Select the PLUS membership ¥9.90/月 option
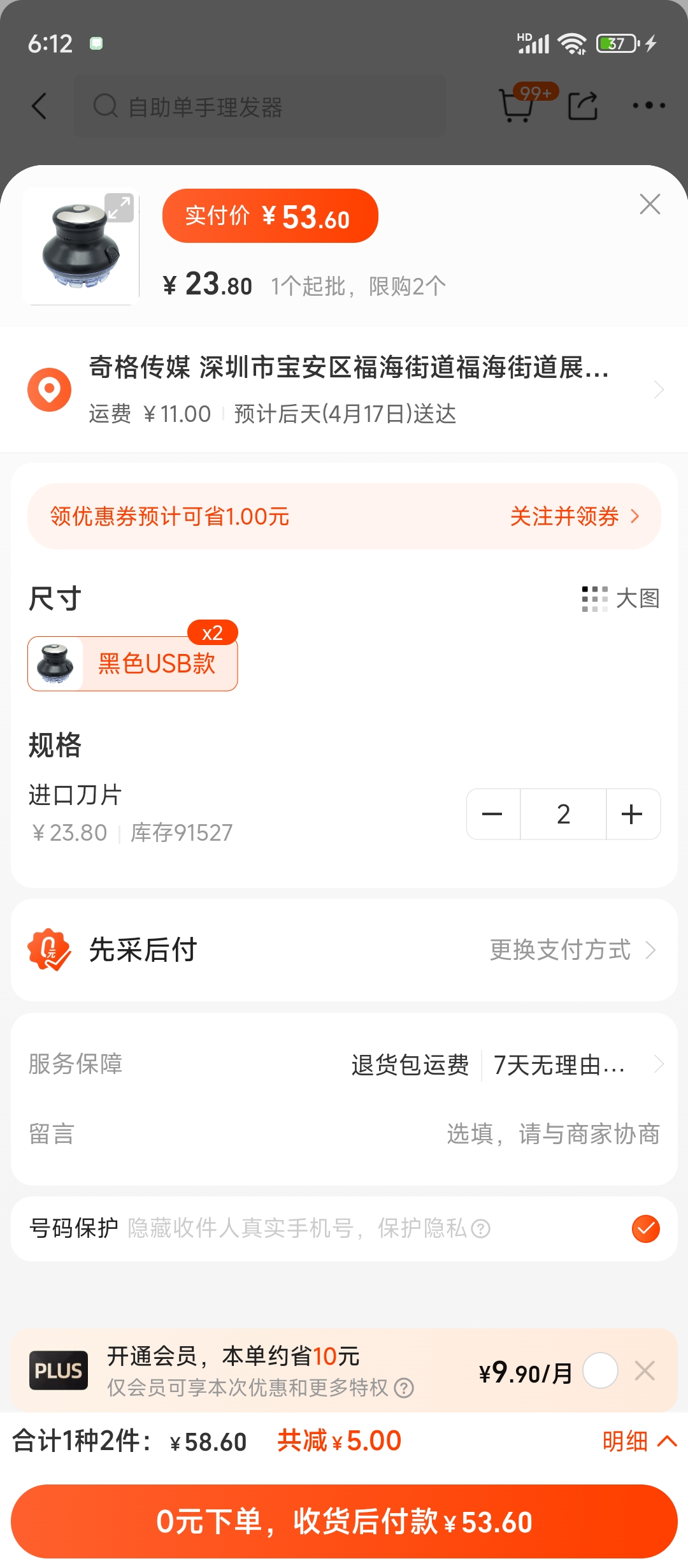 pyautogui.click(x=600, y=1370)
